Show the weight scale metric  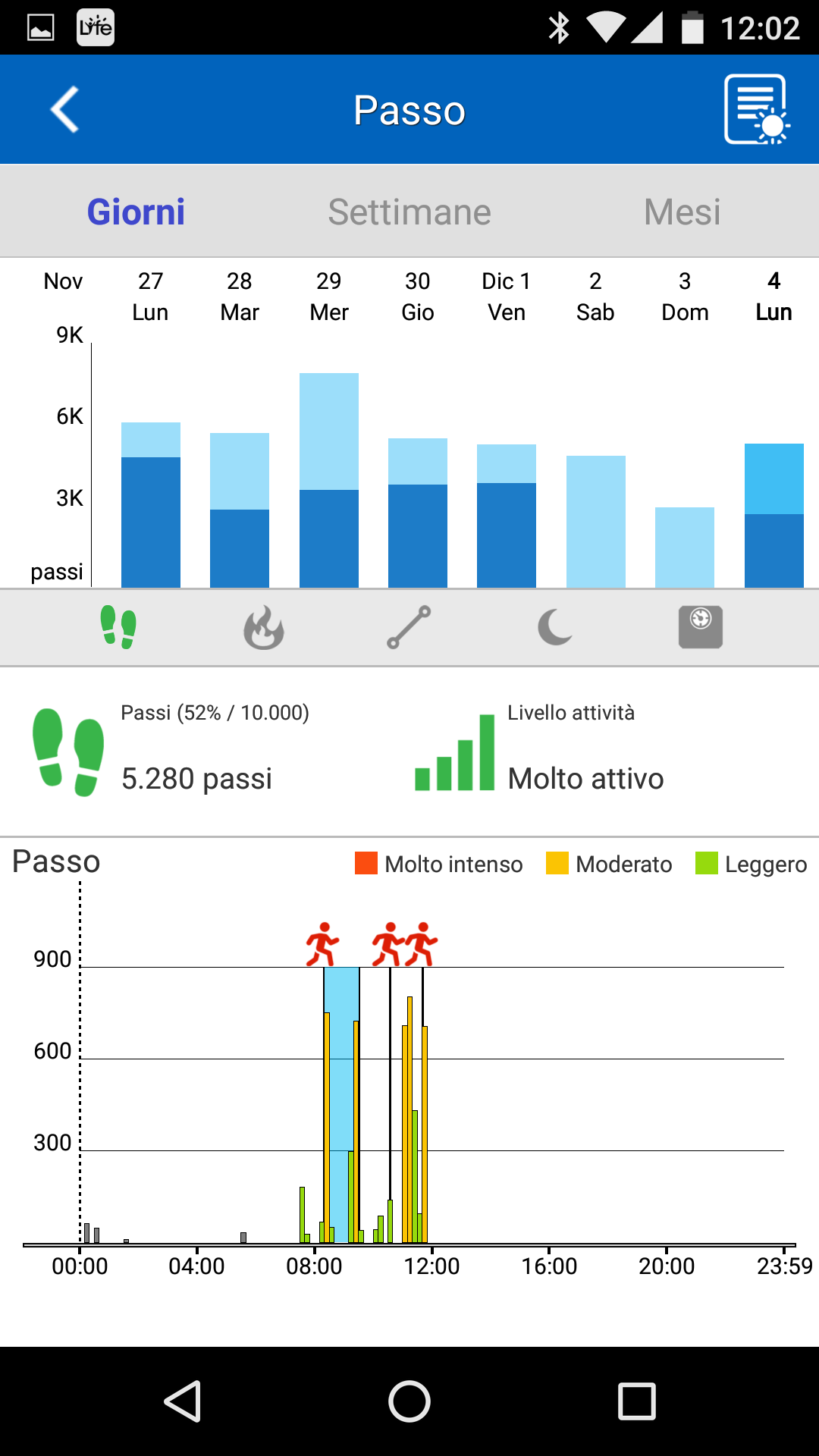coord(701,627)
